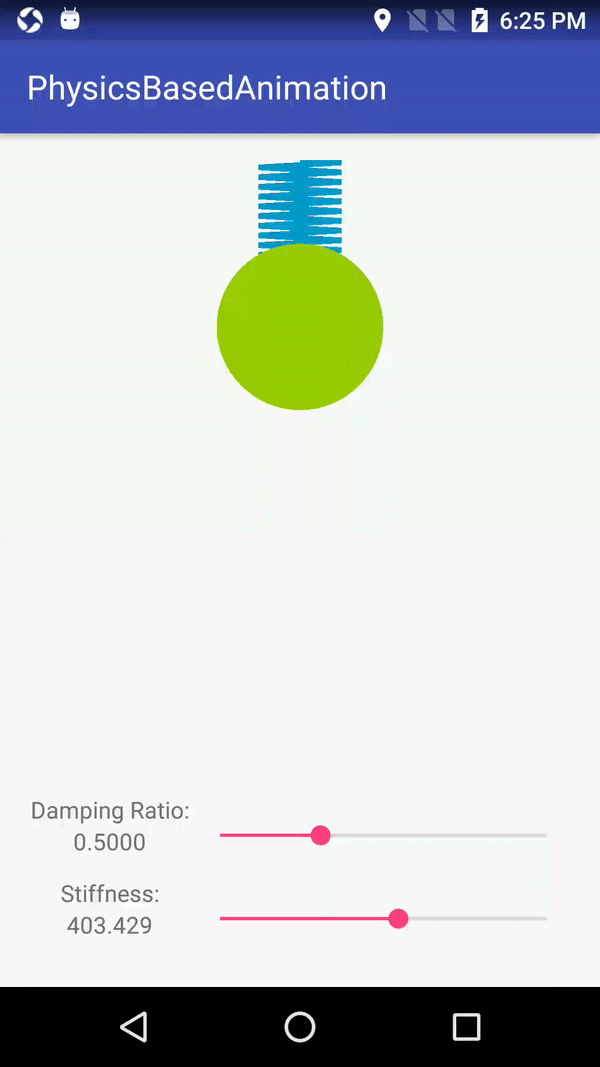Open the recent apps overview

tap(467, 1026)
